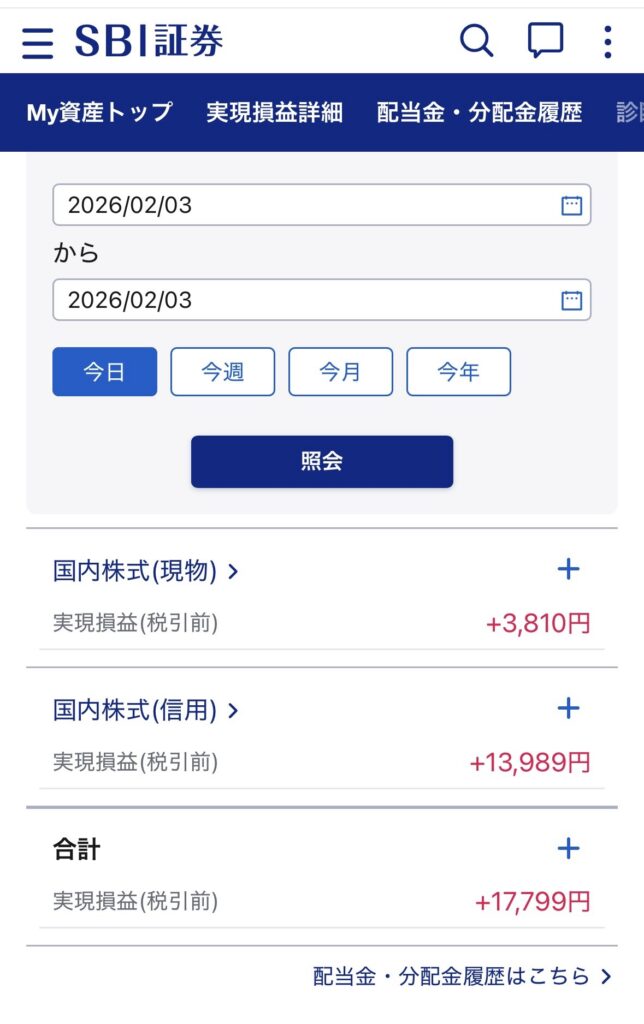The image size is (644, 1024).
Task: Open the end date picker field
Action: point(321,300)
